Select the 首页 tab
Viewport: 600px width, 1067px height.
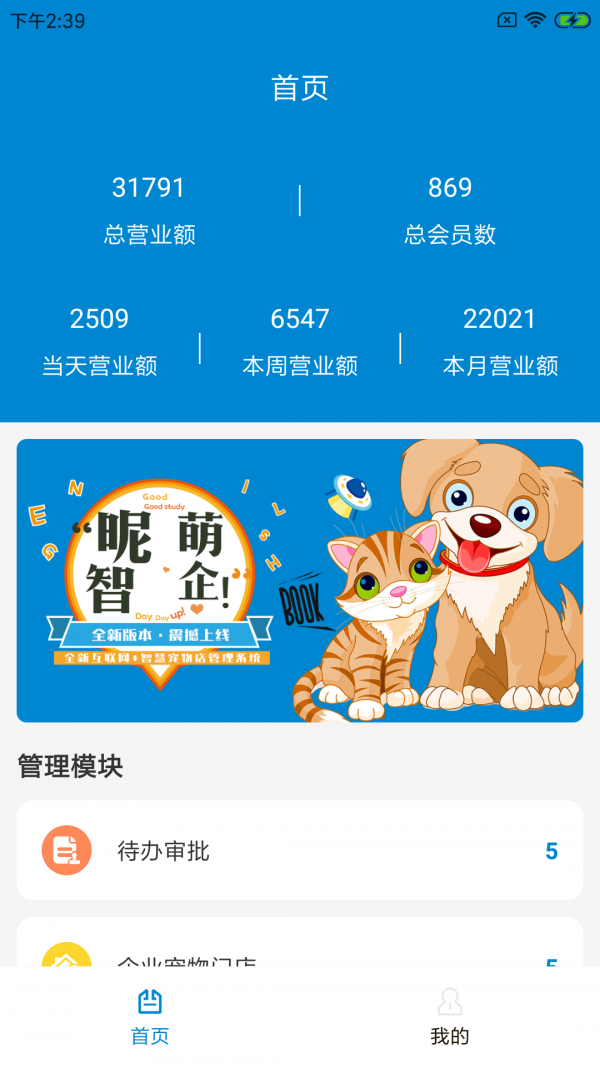150,1016
